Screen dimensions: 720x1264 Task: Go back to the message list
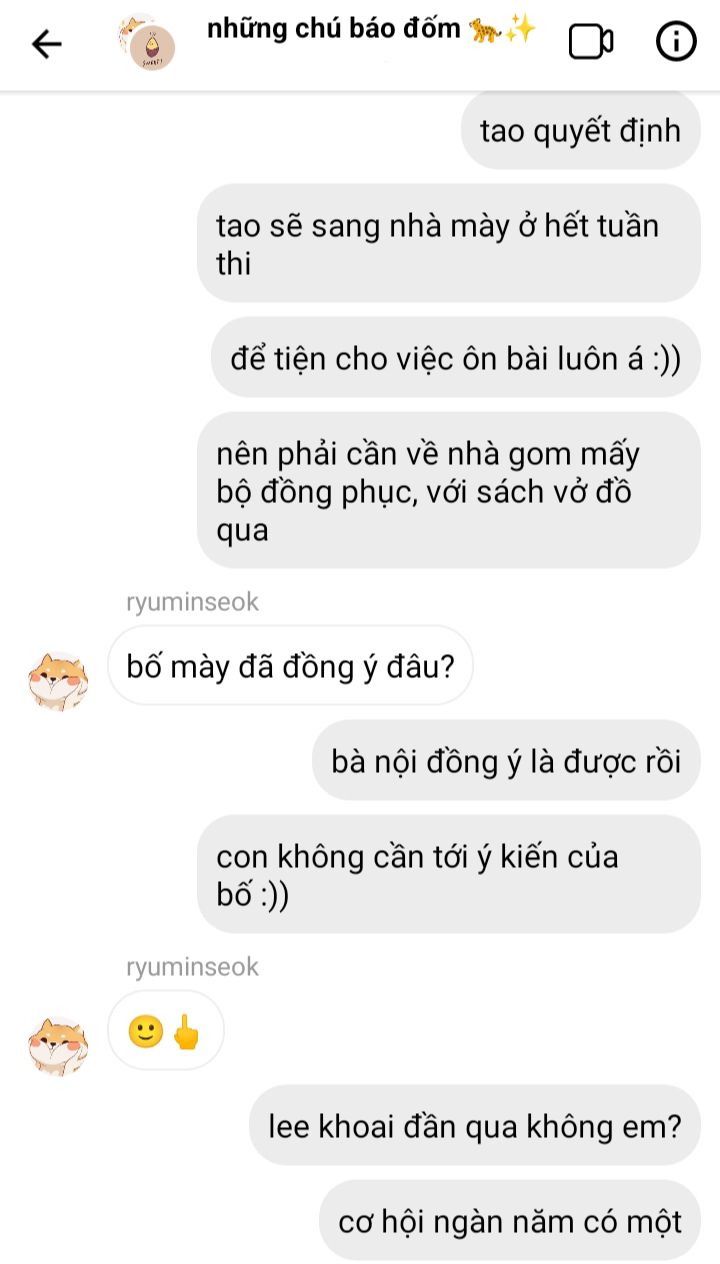[46, 43]
